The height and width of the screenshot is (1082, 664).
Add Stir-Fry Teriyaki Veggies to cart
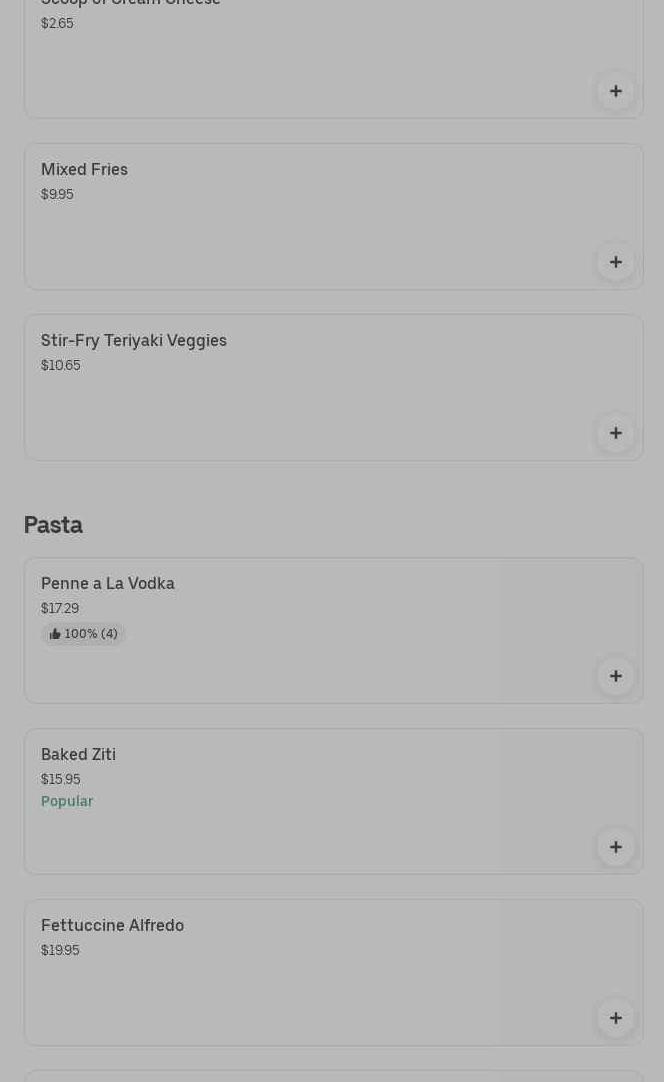[616, 433]
